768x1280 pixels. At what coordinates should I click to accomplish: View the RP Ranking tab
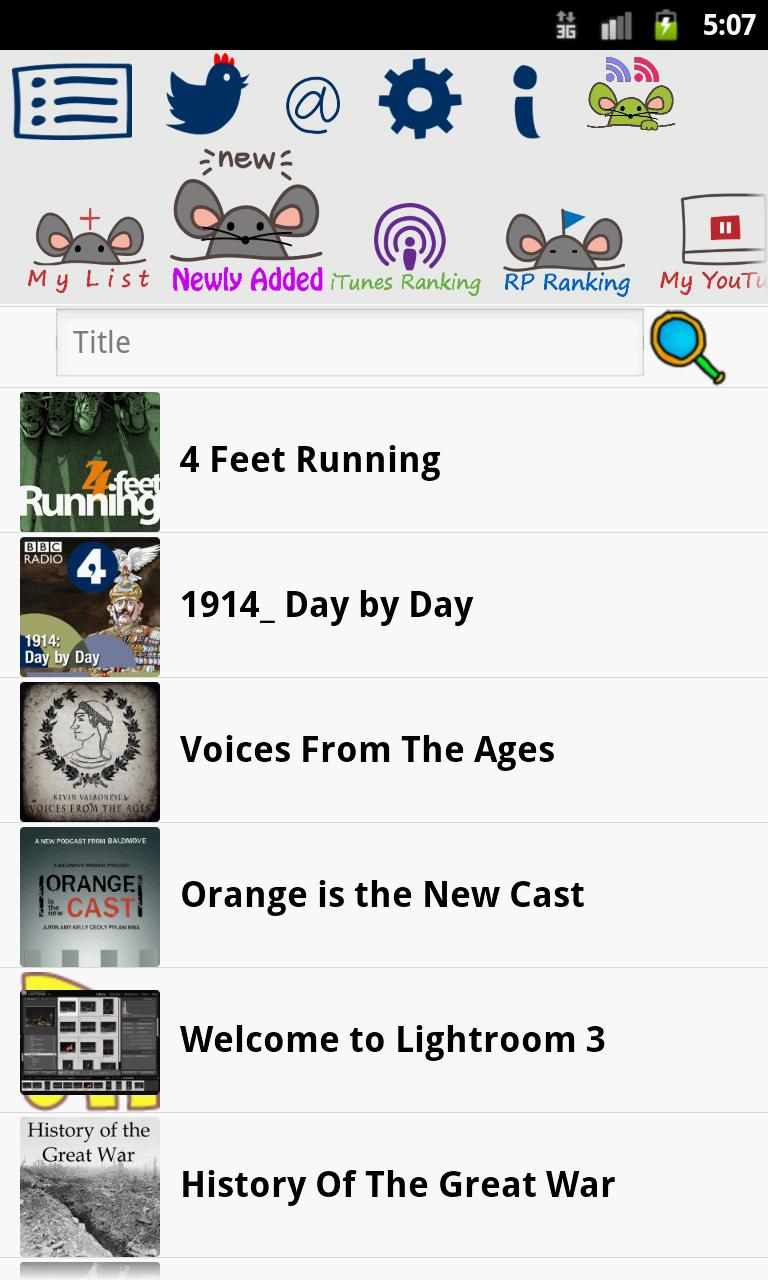[566, 252]
